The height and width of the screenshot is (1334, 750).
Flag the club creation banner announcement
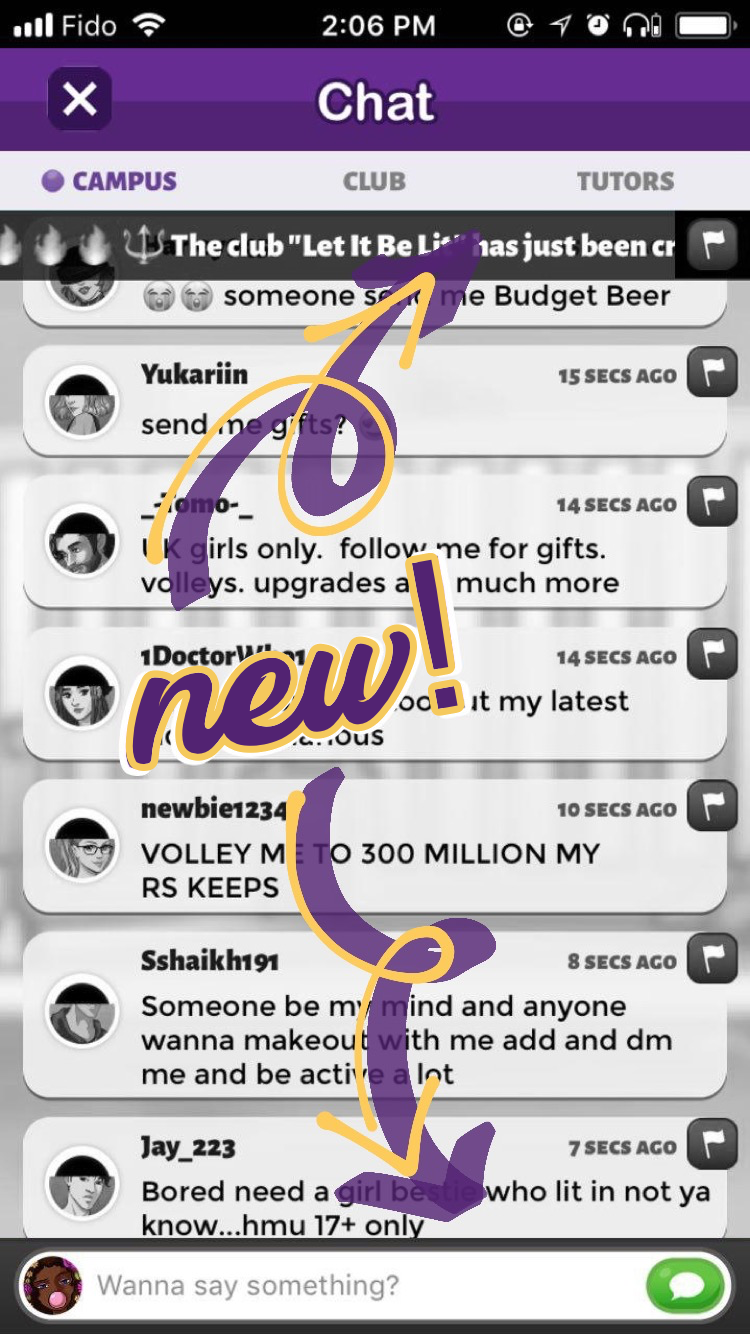pos(712,245)
